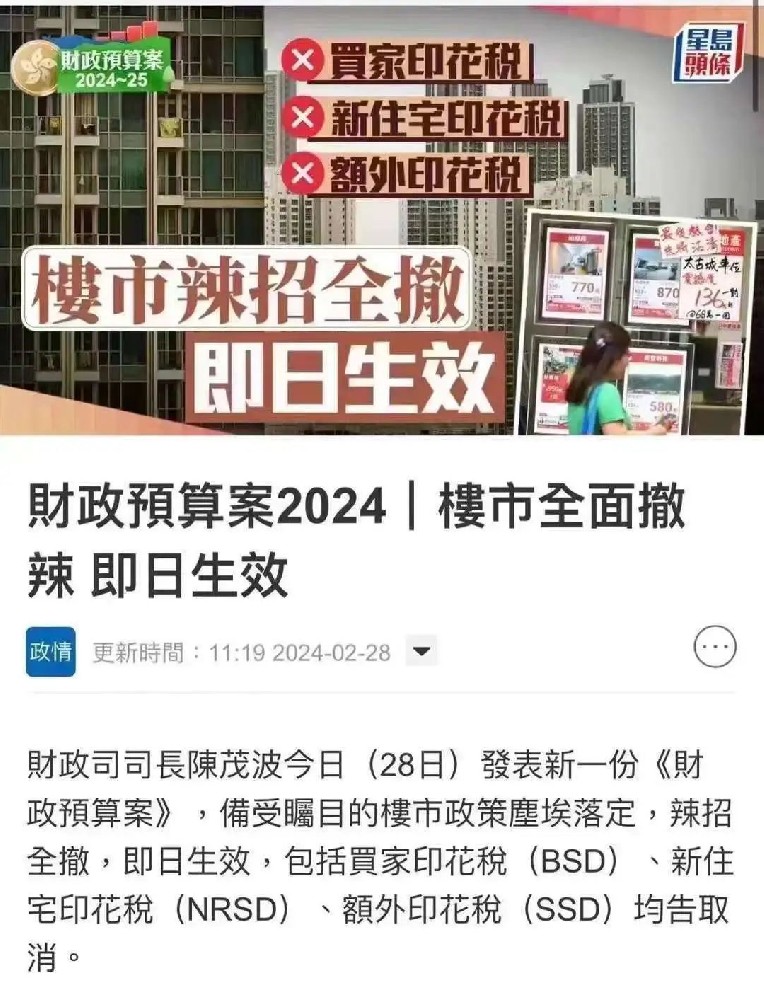Open the three-dot more options menu
The height and width of the screenshot is (999, 764).
(714, 649)
